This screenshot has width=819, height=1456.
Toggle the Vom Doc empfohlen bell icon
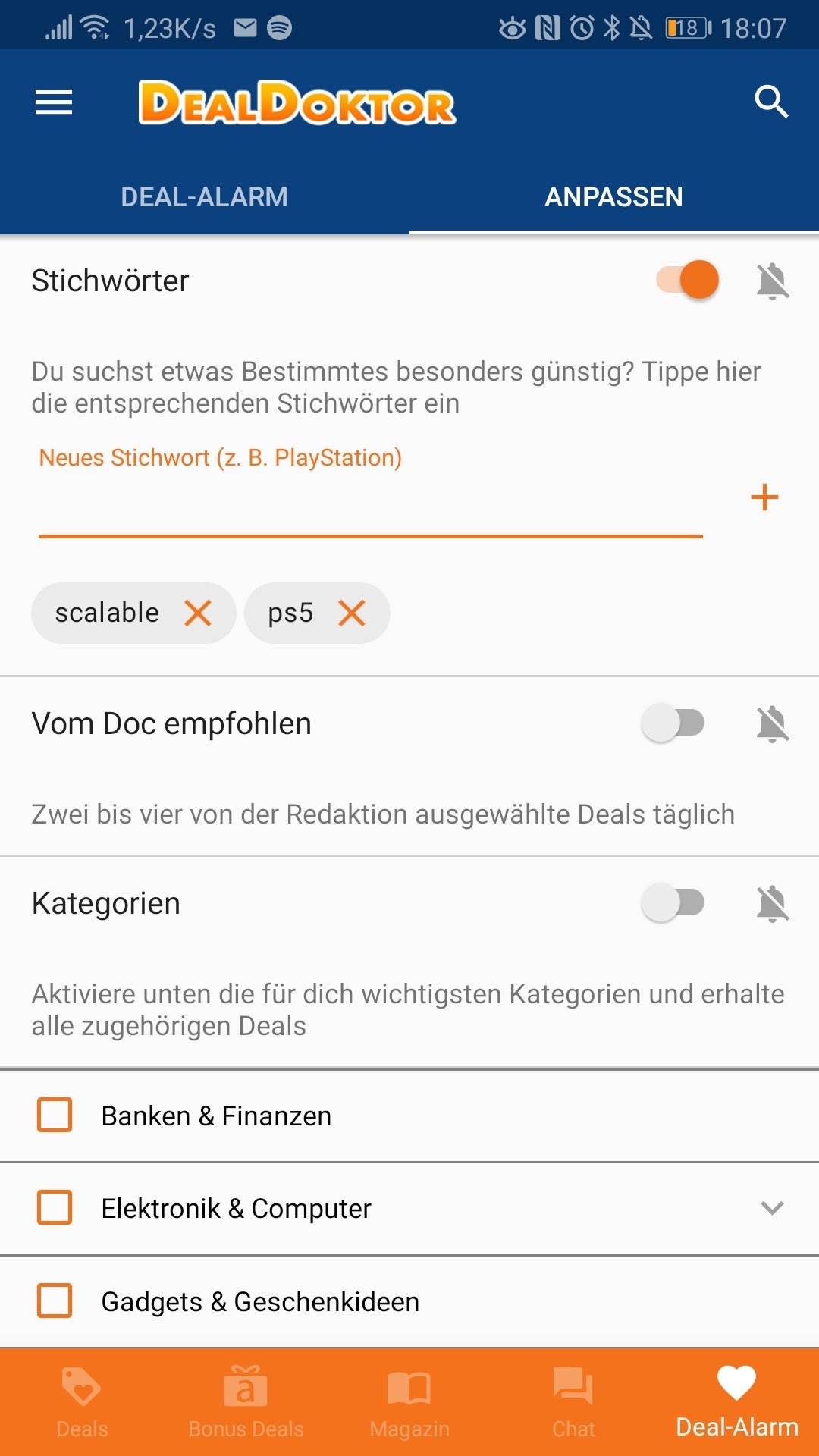[x=773, y=723]
